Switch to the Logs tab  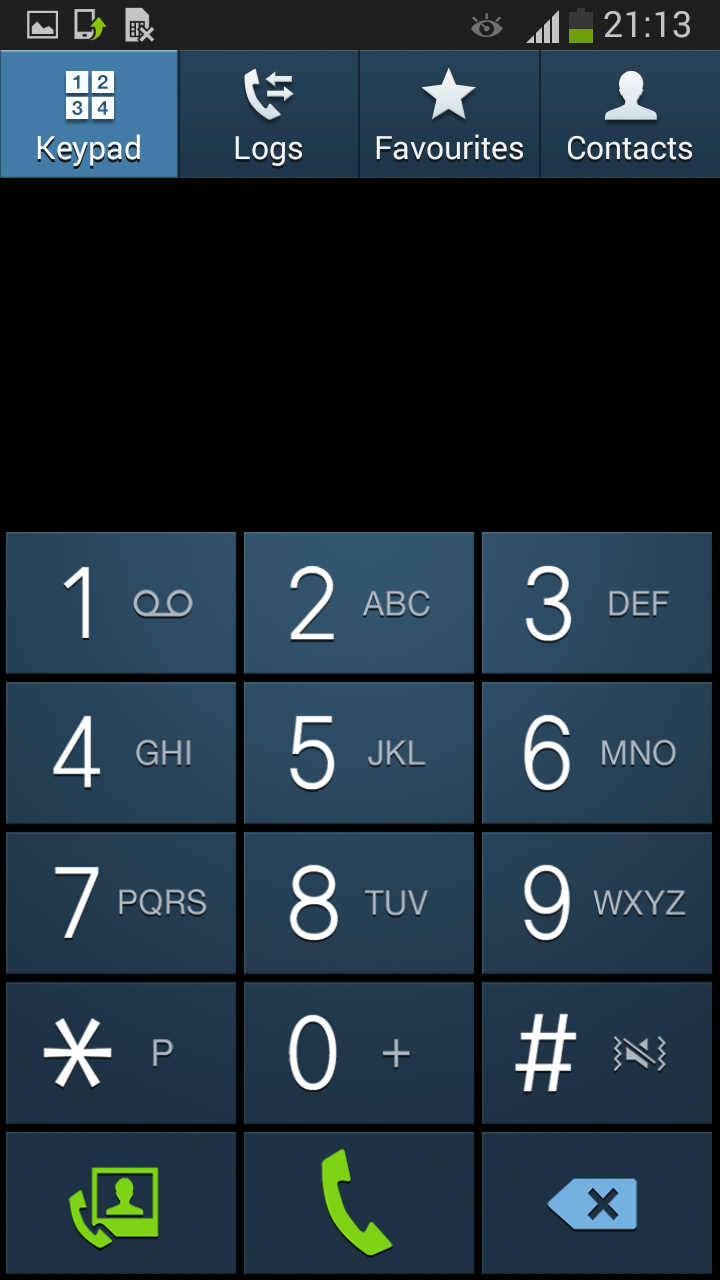coord(268,114)
